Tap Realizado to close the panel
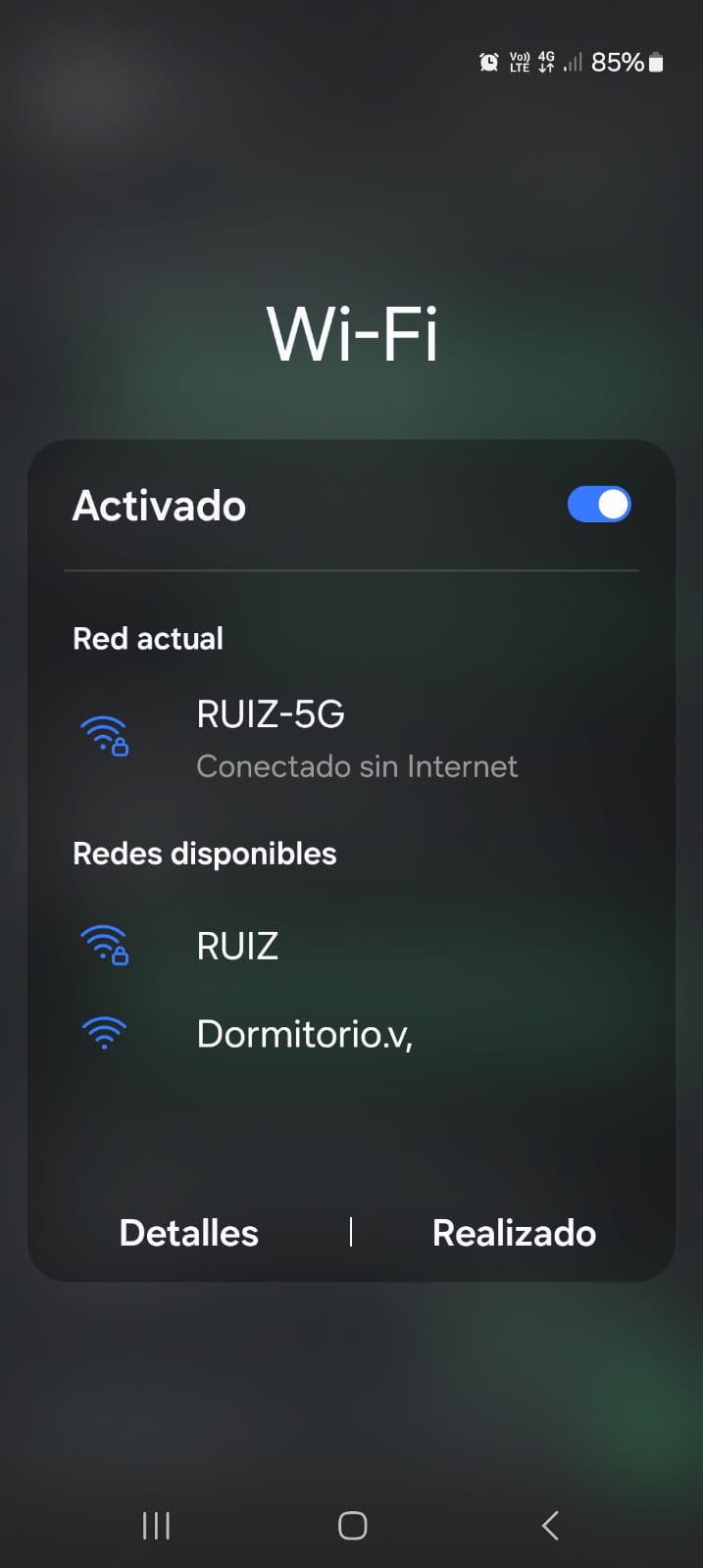Screen dimensions: 703x1568 pos(514,1233)
